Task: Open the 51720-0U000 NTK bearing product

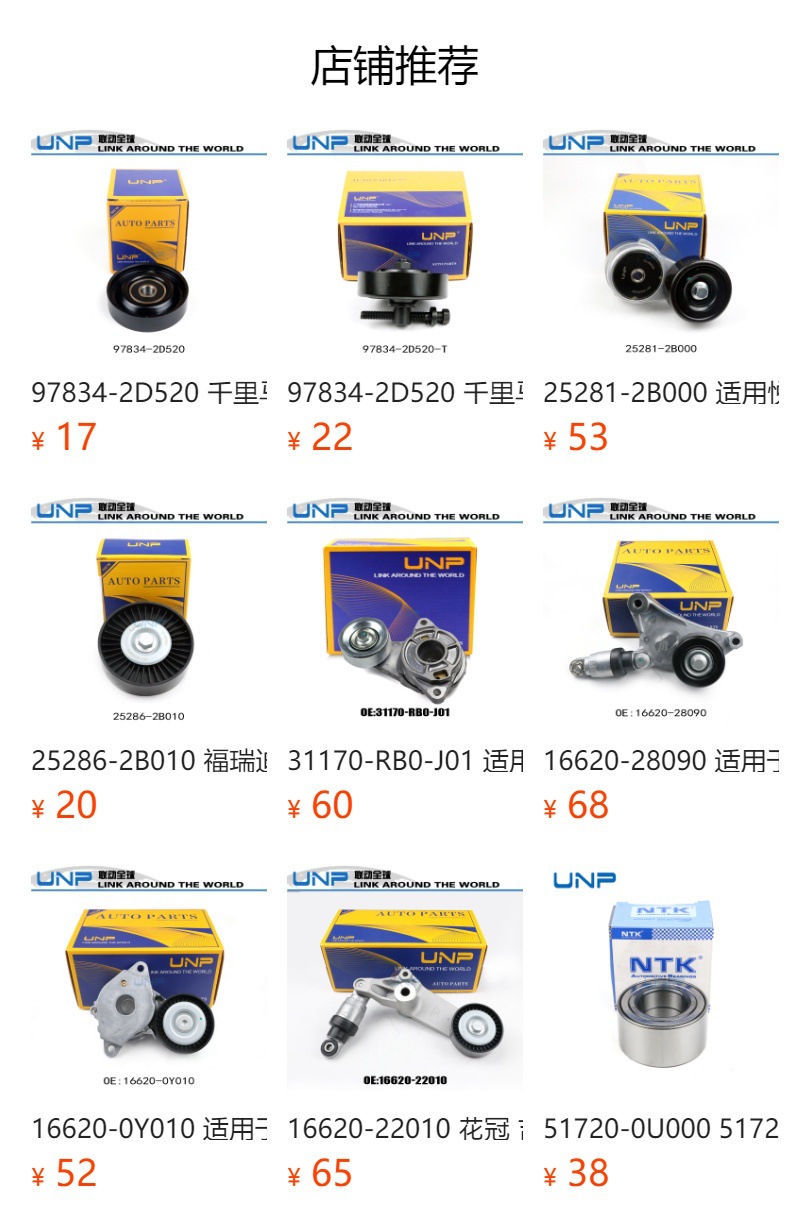Action: tap(660, 986)
